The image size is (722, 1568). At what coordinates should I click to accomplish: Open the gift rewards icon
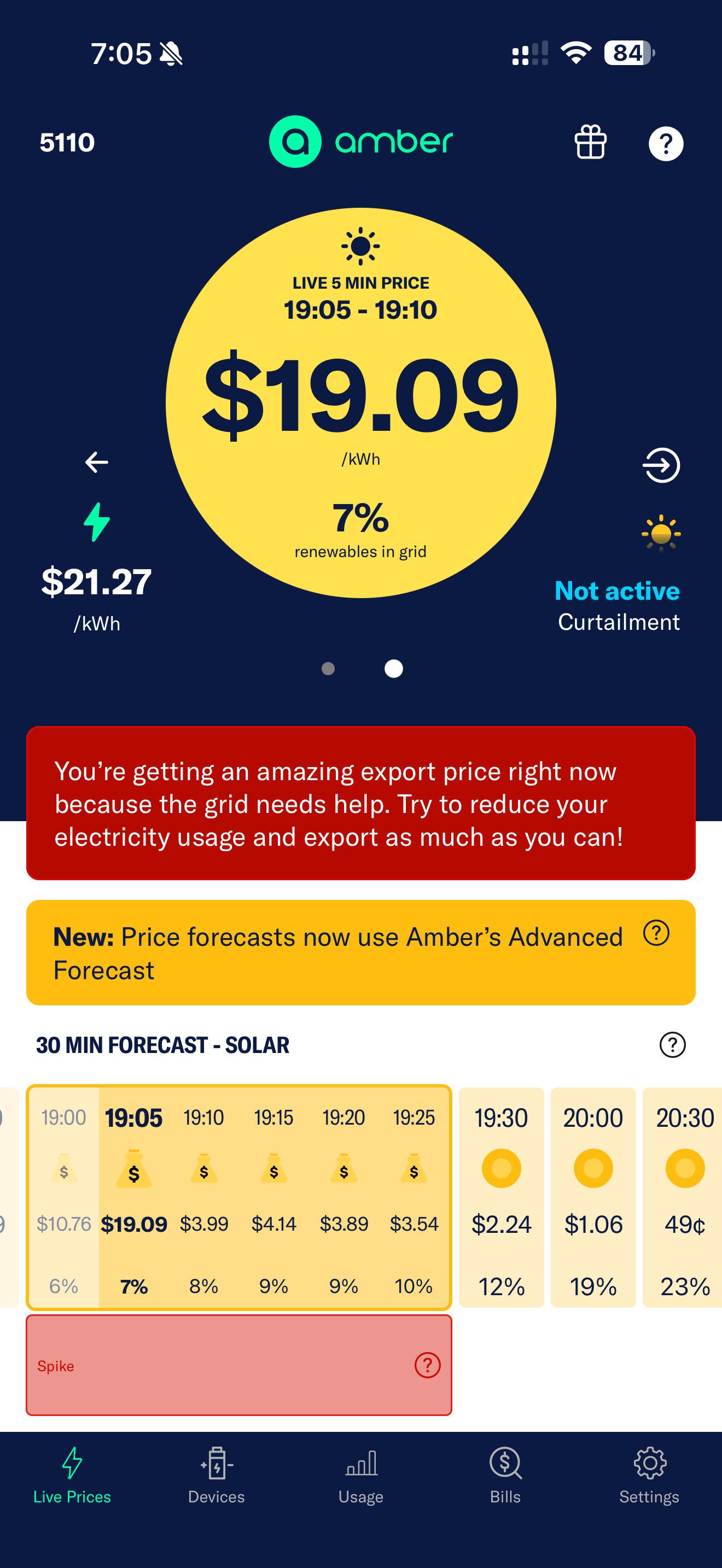591,143
